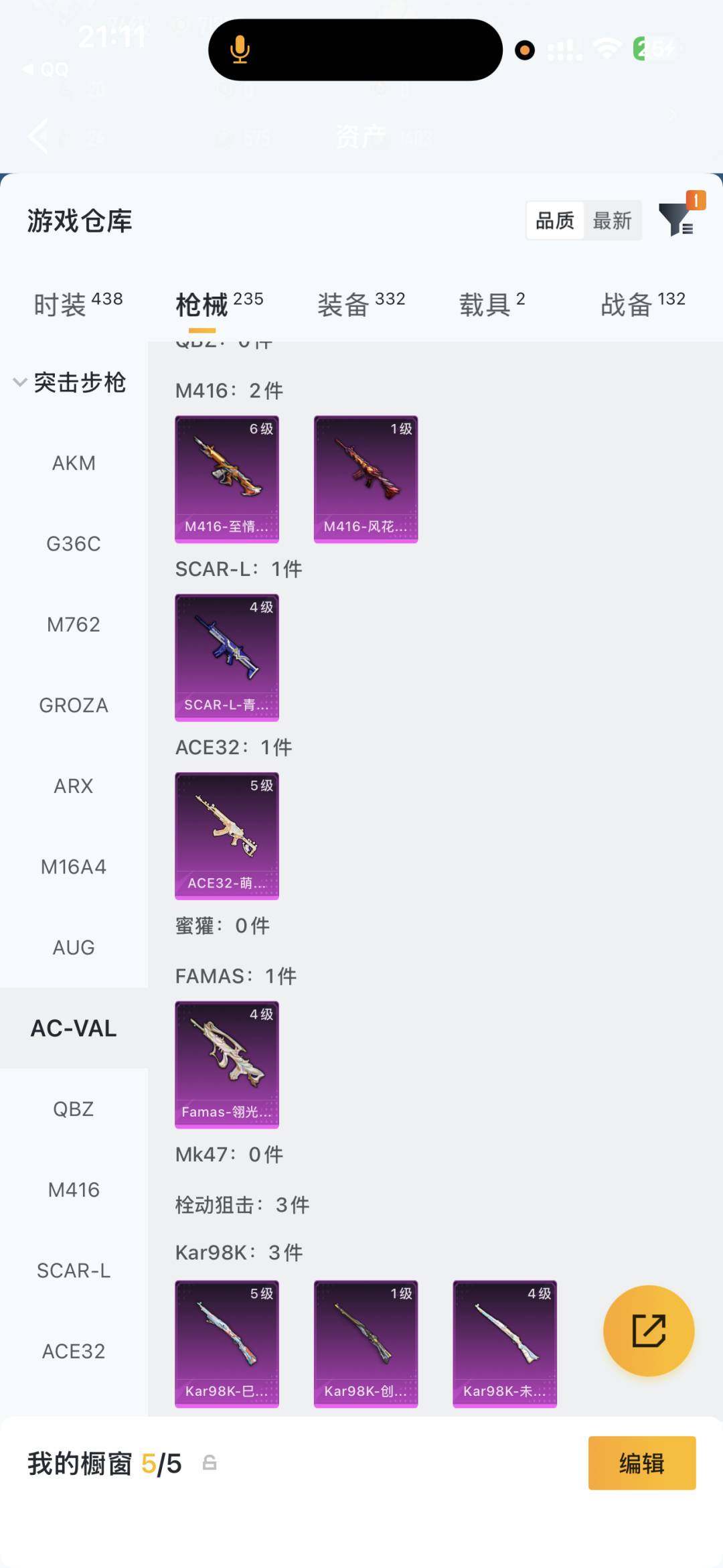Tap the orange share floating button
Image resolution: width=723 pixels, height=1568 pixels.
tap(648, 1330)
